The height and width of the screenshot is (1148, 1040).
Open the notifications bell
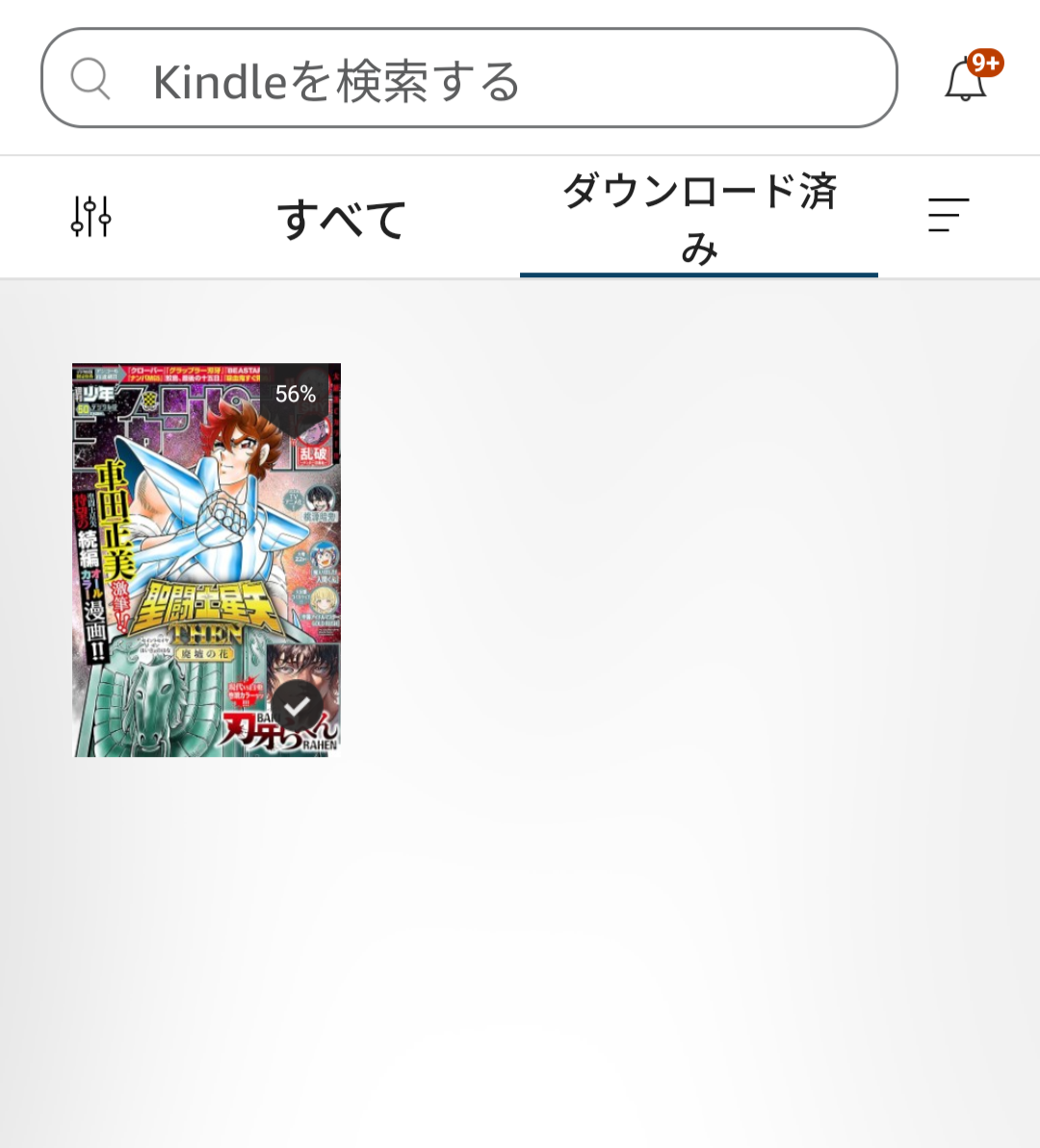click(x=966, y=79)
